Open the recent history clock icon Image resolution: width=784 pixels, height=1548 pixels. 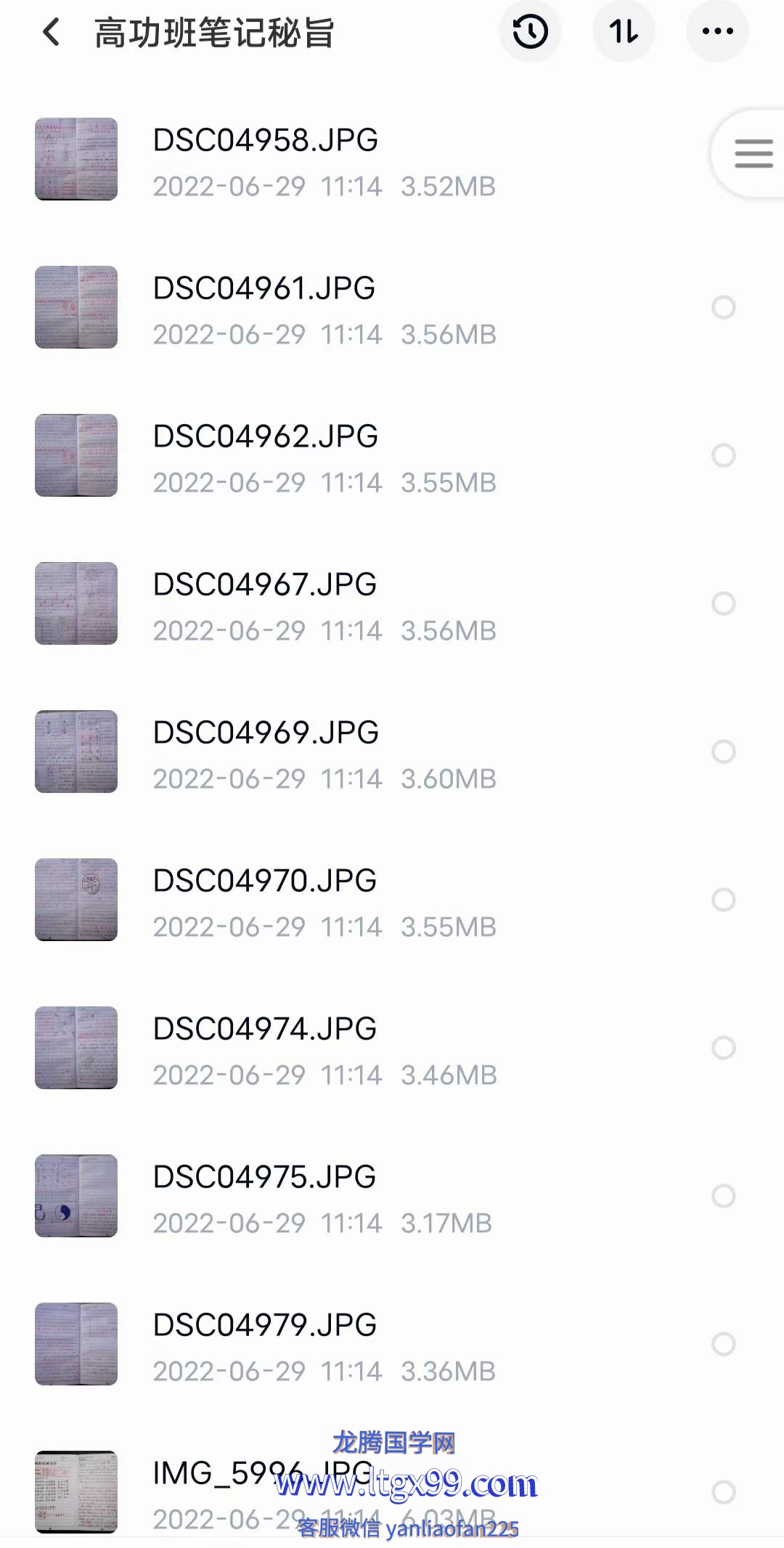530,31
